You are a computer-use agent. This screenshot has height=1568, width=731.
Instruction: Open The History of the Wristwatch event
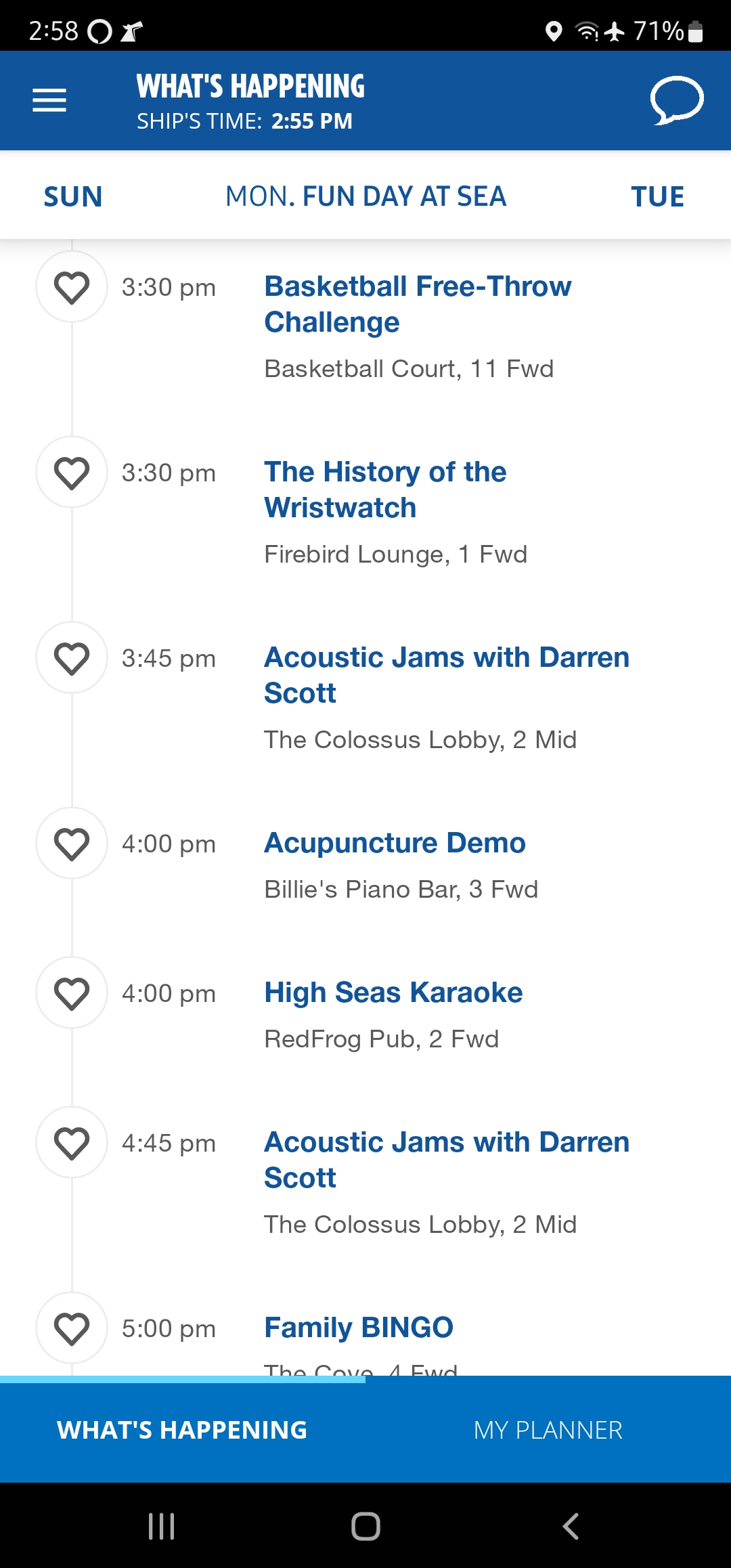(385, 489)
